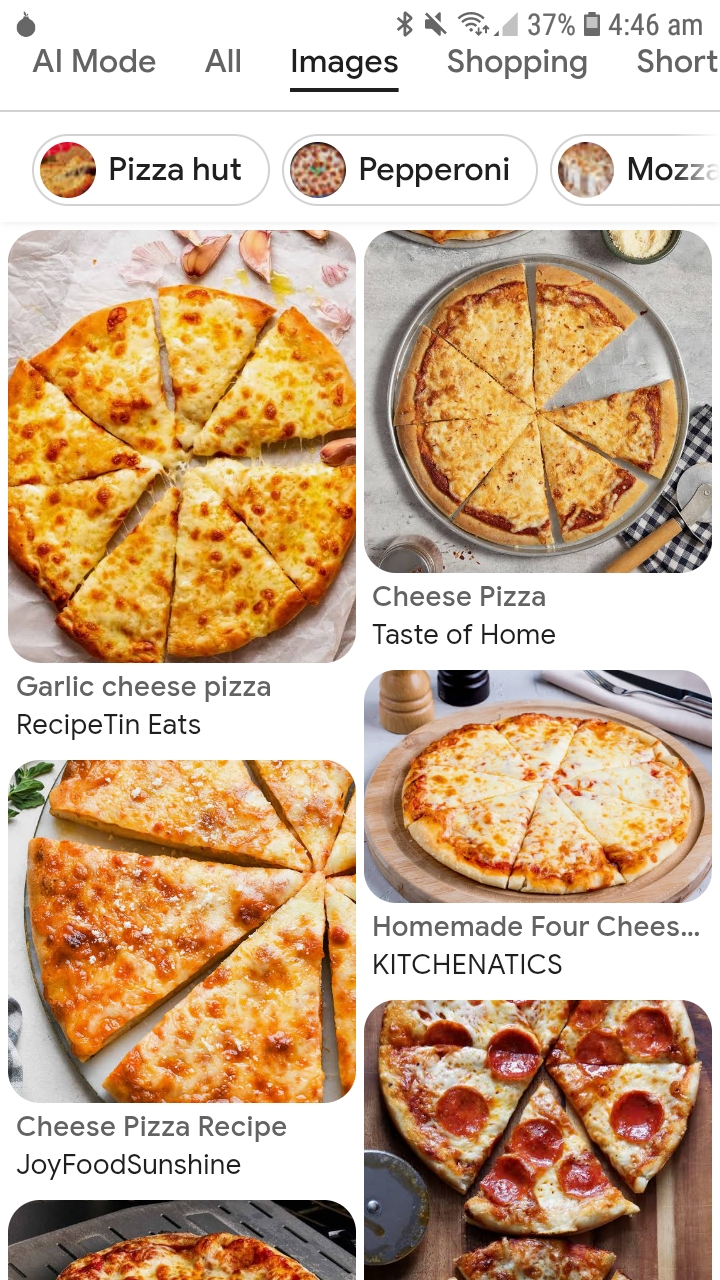The width and height of the screenshot is (720, 1280).
Task: Filter images by the Pizza hut chip
Action: pyautogui.click(x=151, y=170)
